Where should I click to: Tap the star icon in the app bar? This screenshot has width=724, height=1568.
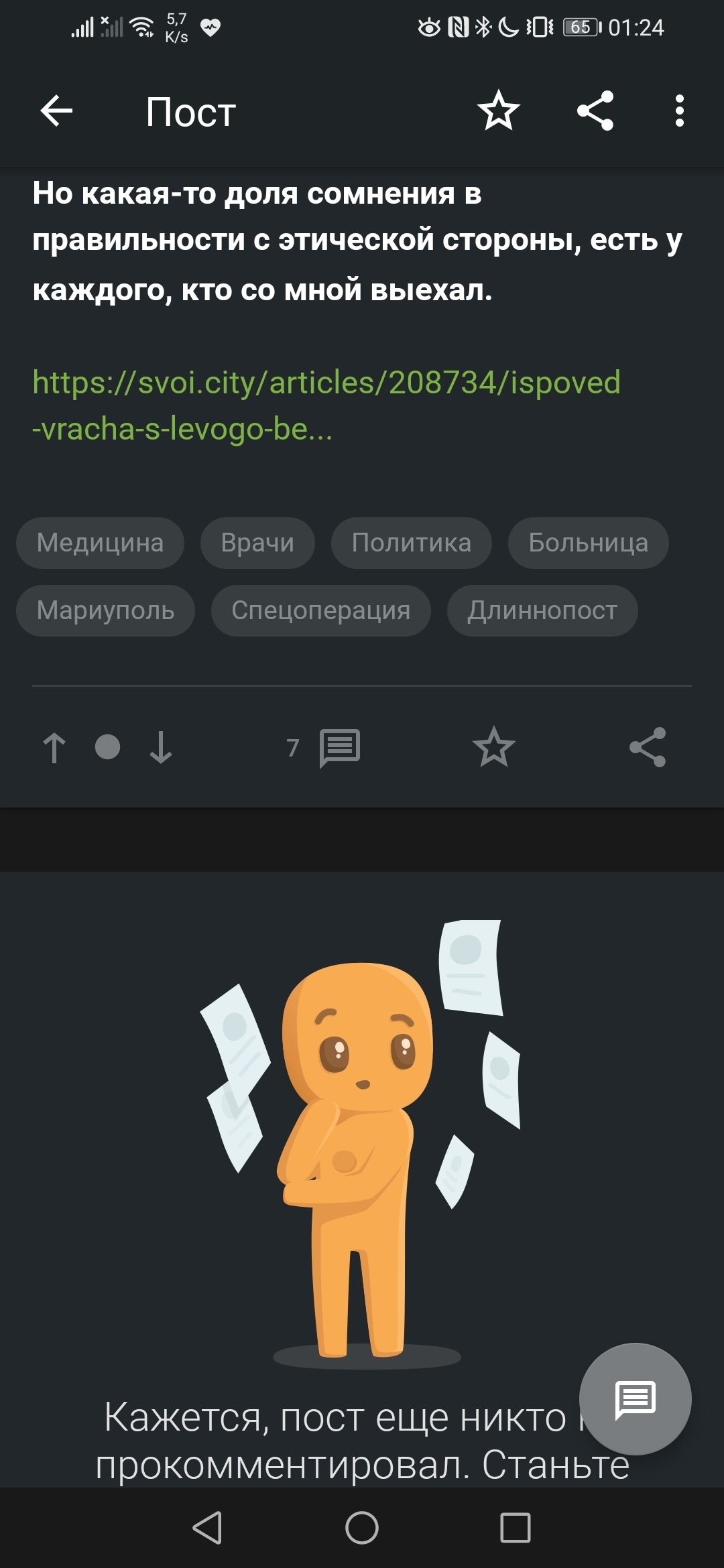click(x=499, y=111)
